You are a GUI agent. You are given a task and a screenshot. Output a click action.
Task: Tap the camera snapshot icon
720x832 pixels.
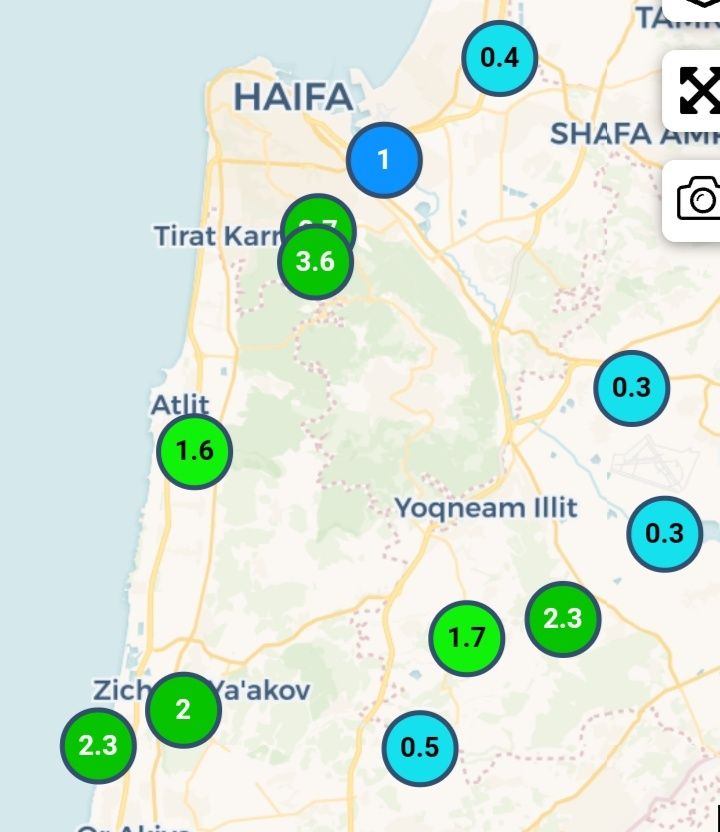click(x=698, y=199)
